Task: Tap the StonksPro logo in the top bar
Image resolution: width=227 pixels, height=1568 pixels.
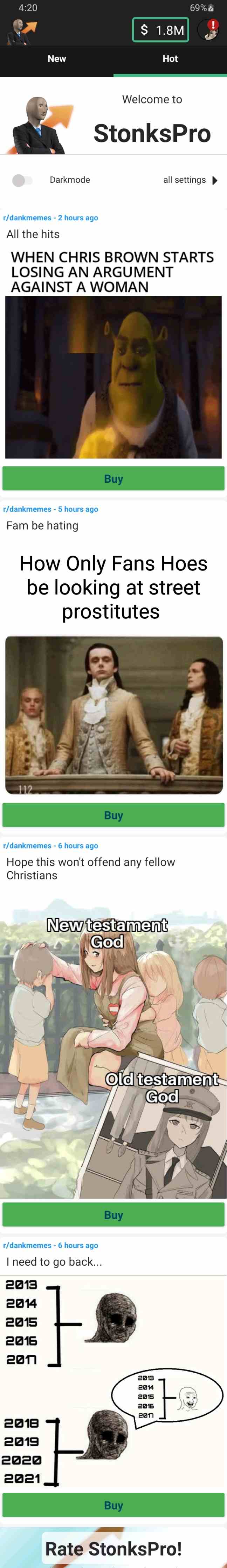Action: 22,31
